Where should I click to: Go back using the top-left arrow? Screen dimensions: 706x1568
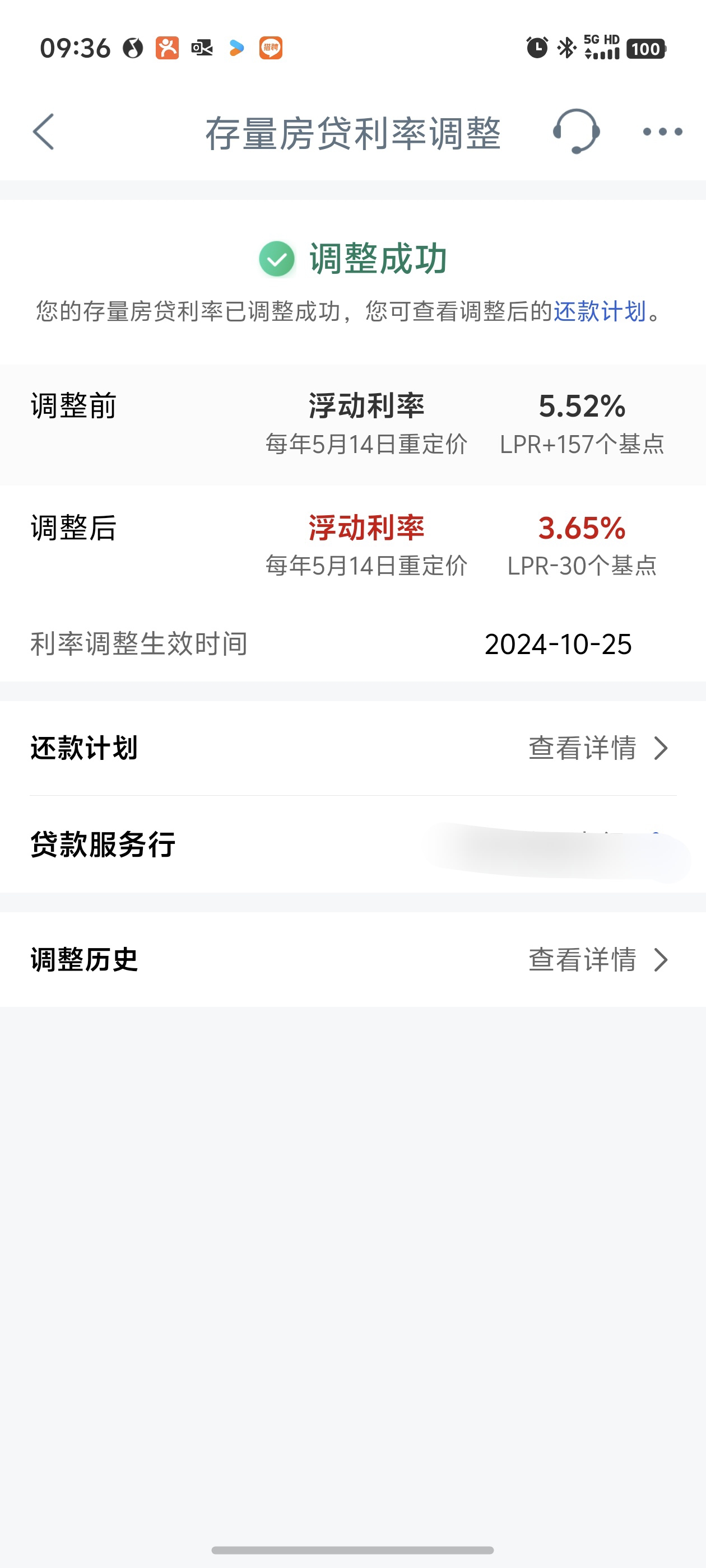pyautogui.click(x=43, y=132)
